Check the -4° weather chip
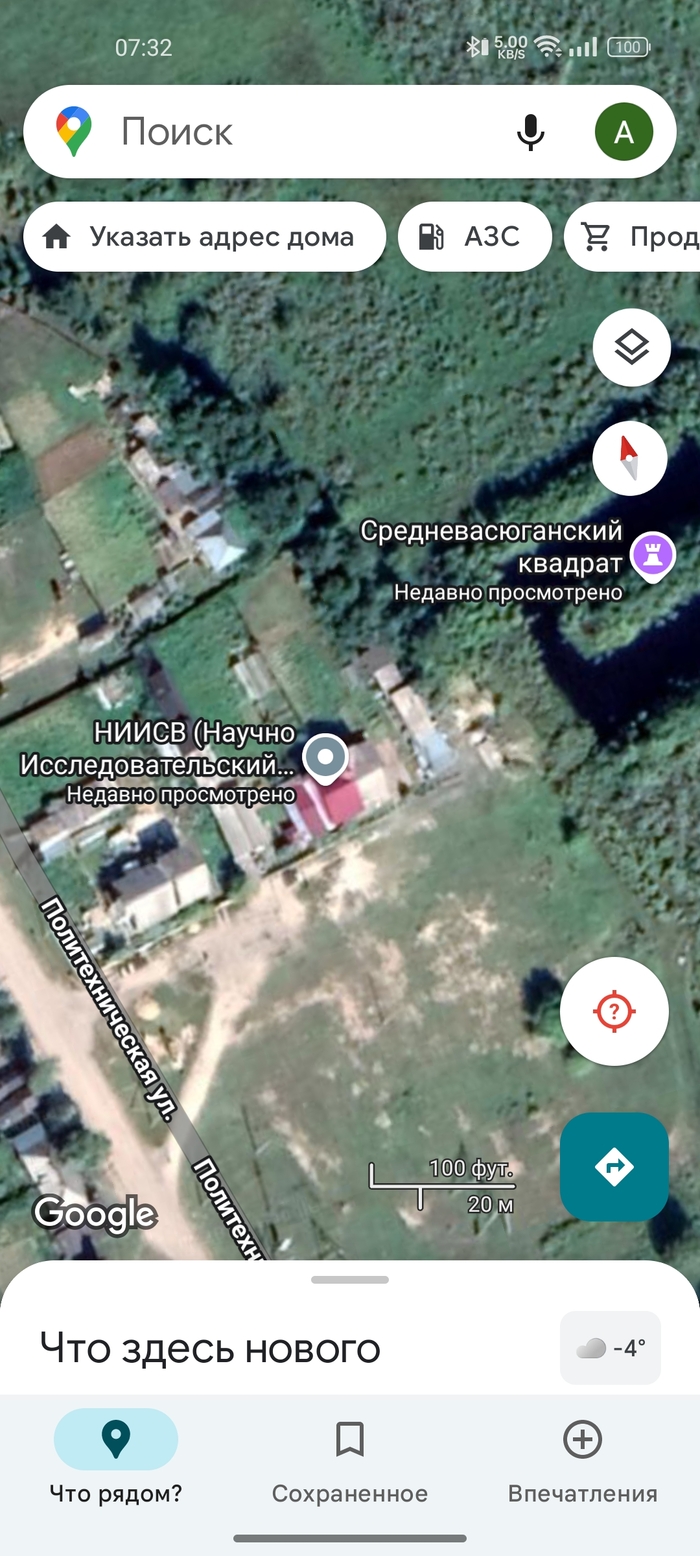Screen dimensions: 700x1556 click(x=610, y=1348)
